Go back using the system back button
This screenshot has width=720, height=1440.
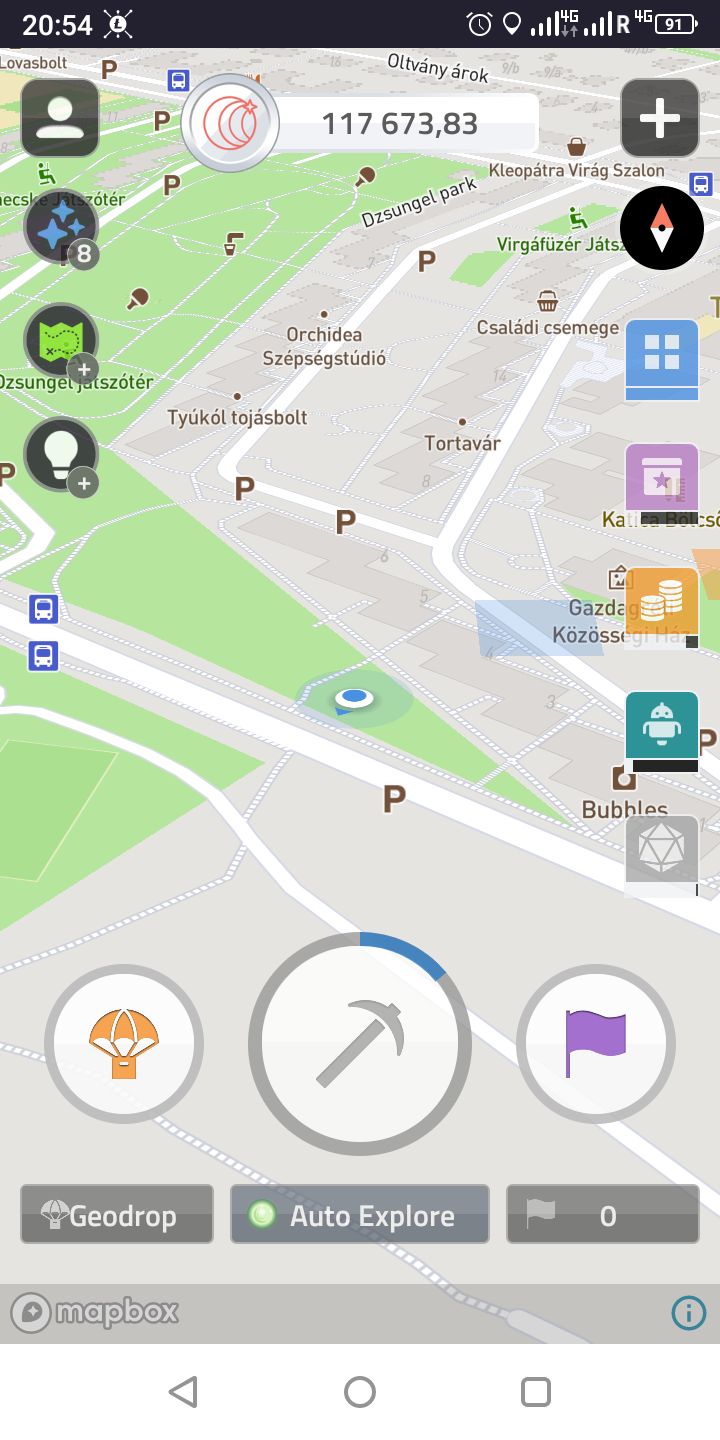[183, 1391]
